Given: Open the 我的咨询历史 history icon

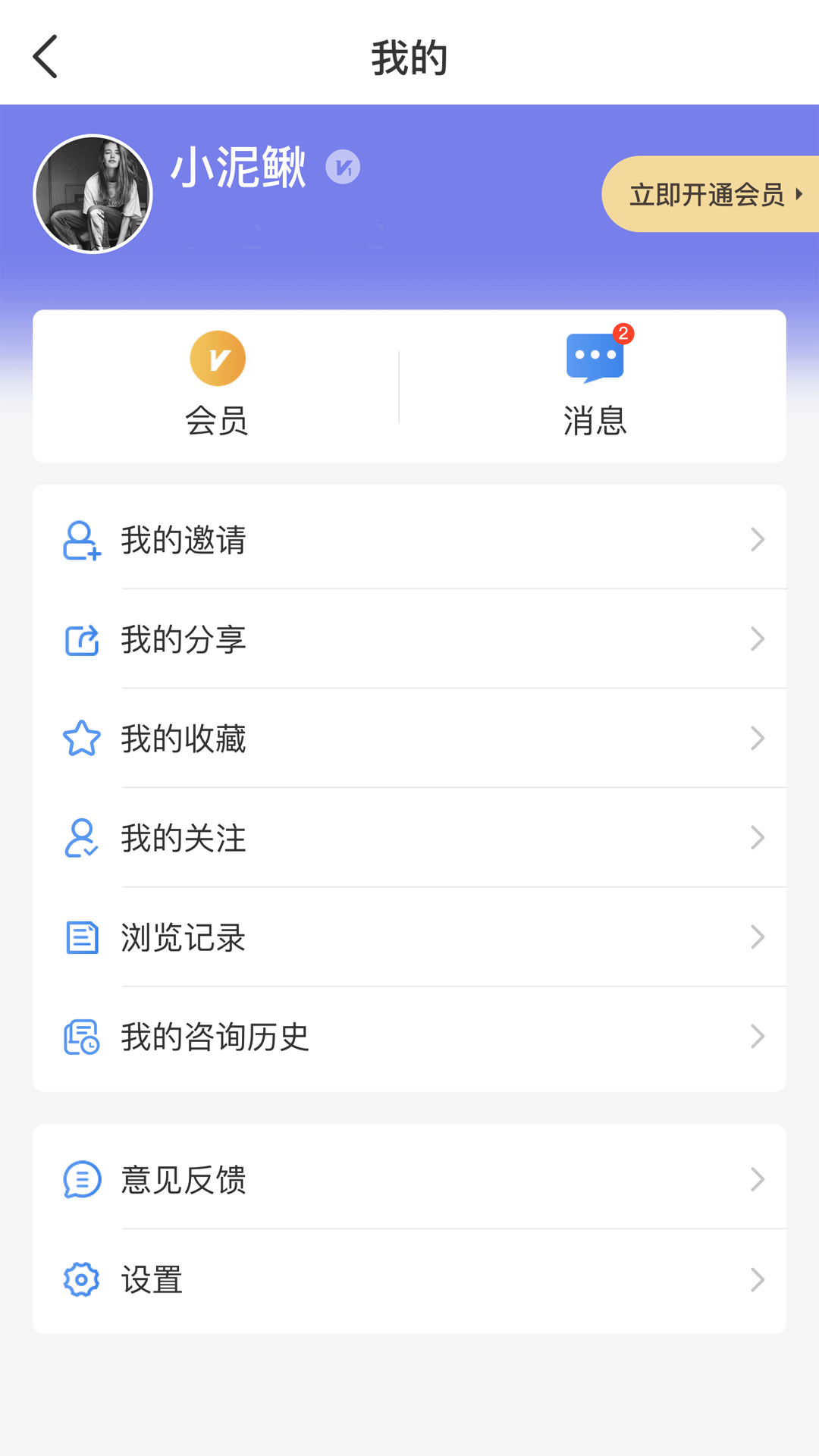Looking at the screenshot, I should [81, 1037].
